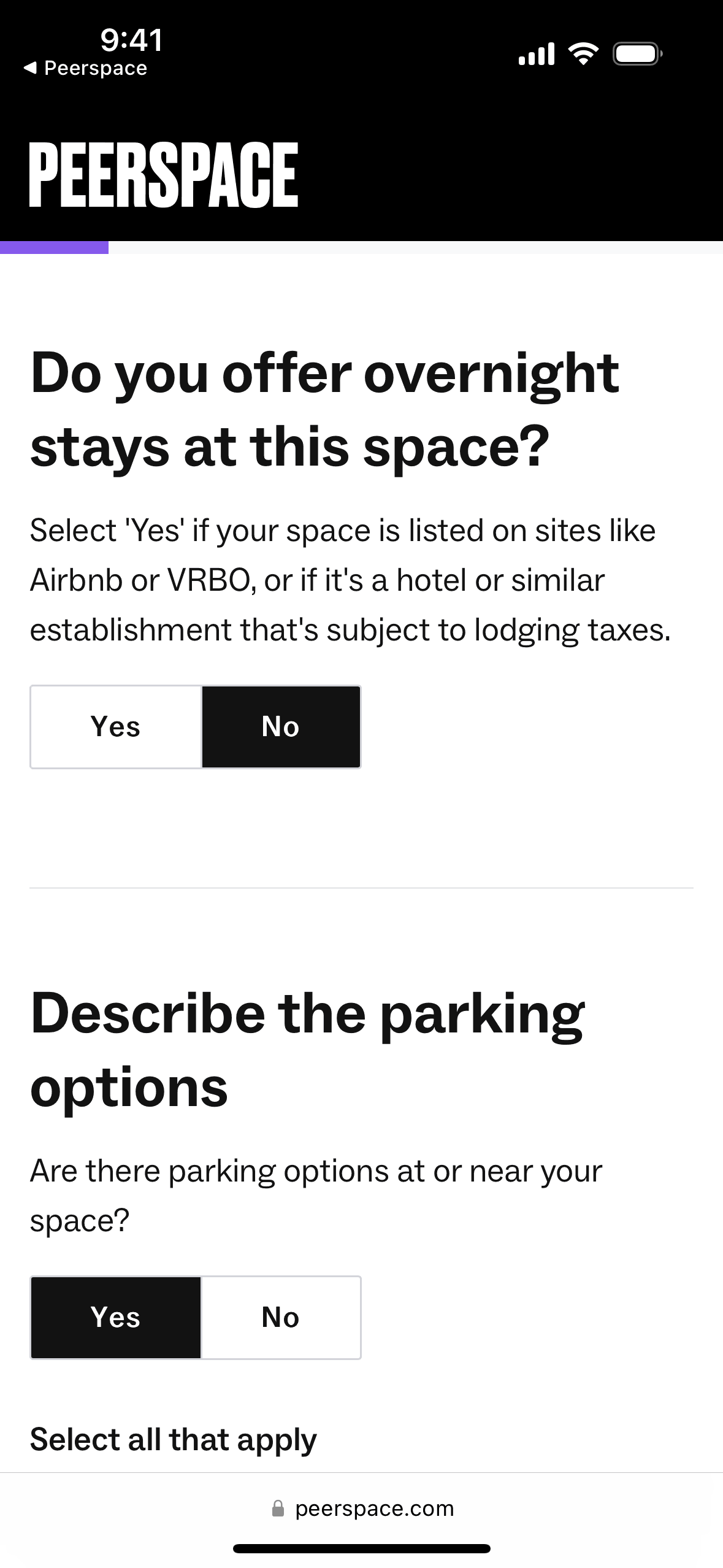723x1568 pixels.
Task: Return to Peerspace app via back link
Action: (x=86, y=68)
